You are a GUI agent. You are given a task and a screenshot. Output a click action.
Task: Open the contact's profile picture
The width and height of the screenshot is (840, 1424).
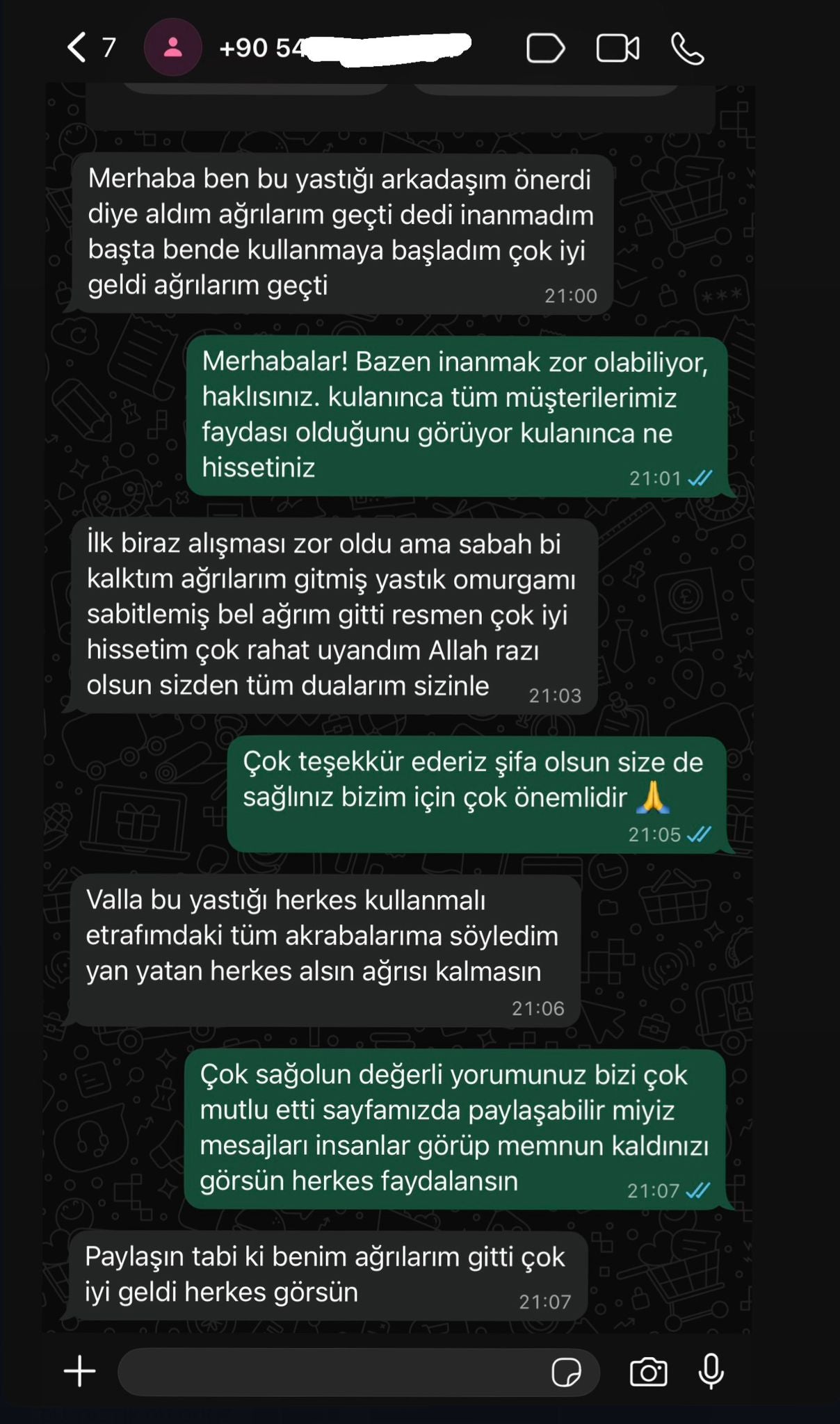172,48
